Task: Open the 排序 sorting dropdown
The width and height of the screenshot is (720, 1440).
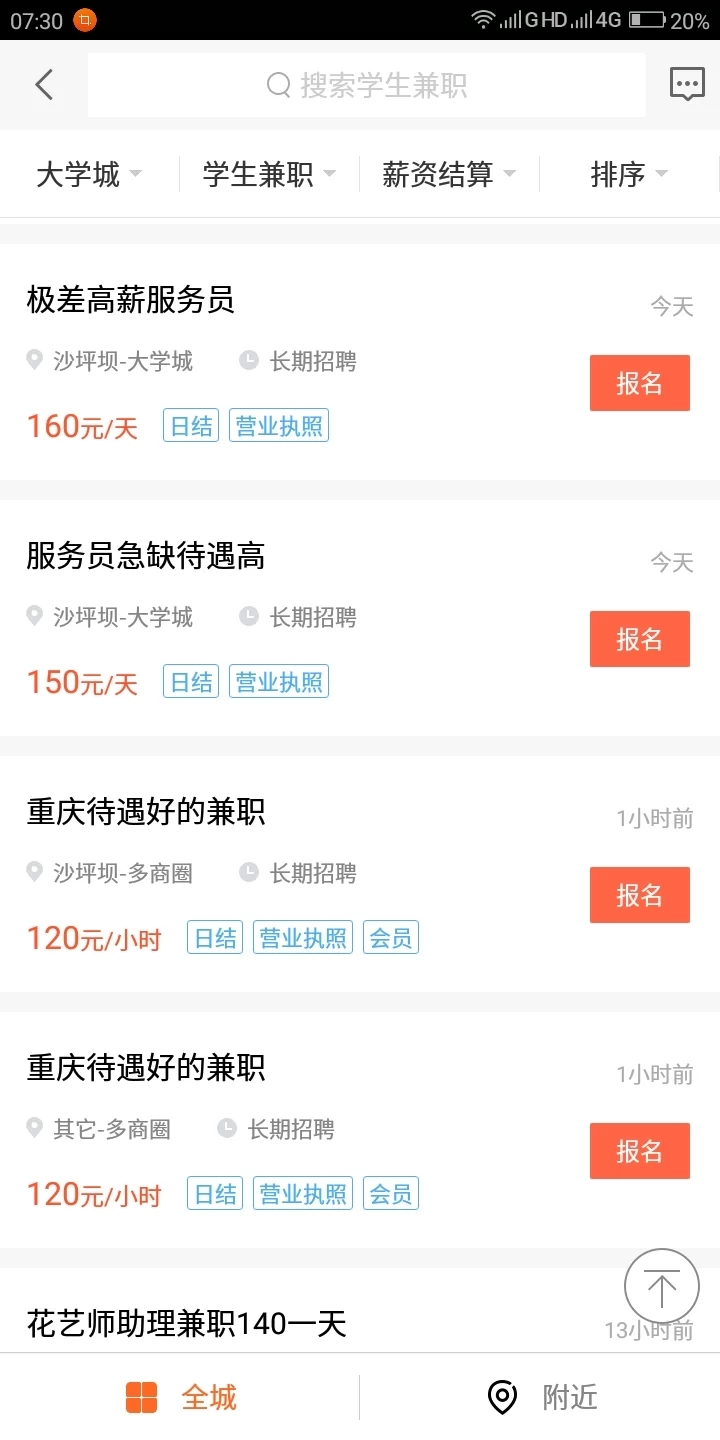Action: [x=628, y=175]
